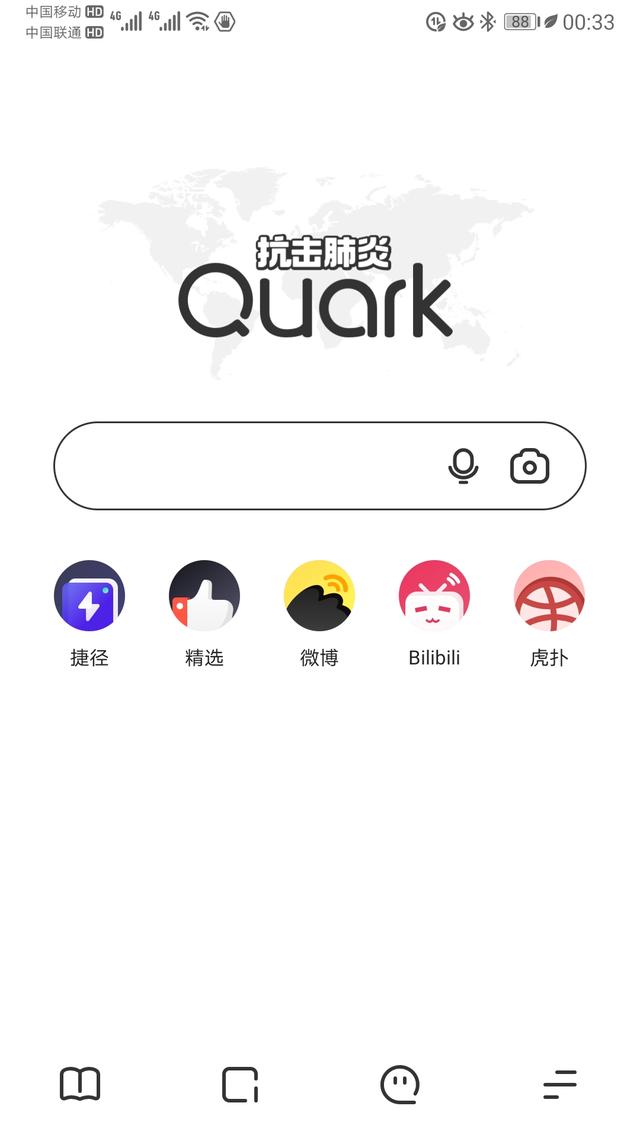Start voice search with the microphone

[463, 466]
